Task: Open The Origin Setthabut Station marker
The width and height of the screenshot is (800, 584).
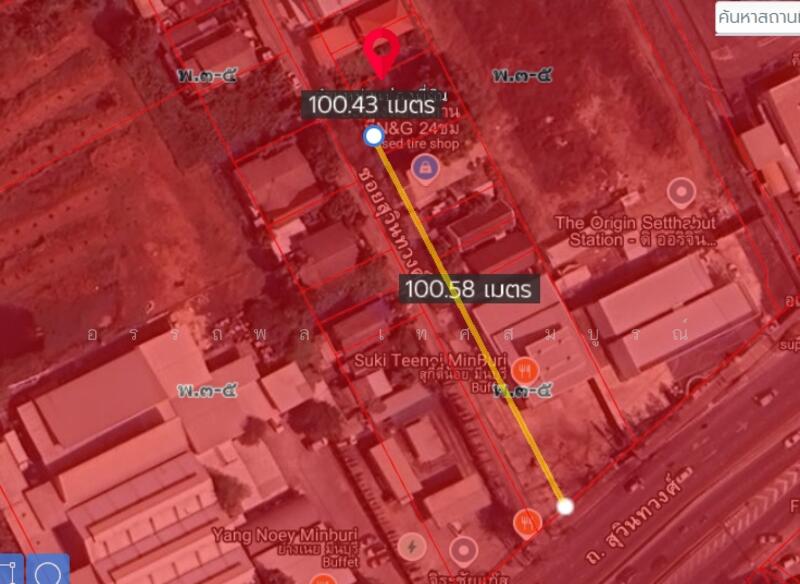Action: pos(681,190)
